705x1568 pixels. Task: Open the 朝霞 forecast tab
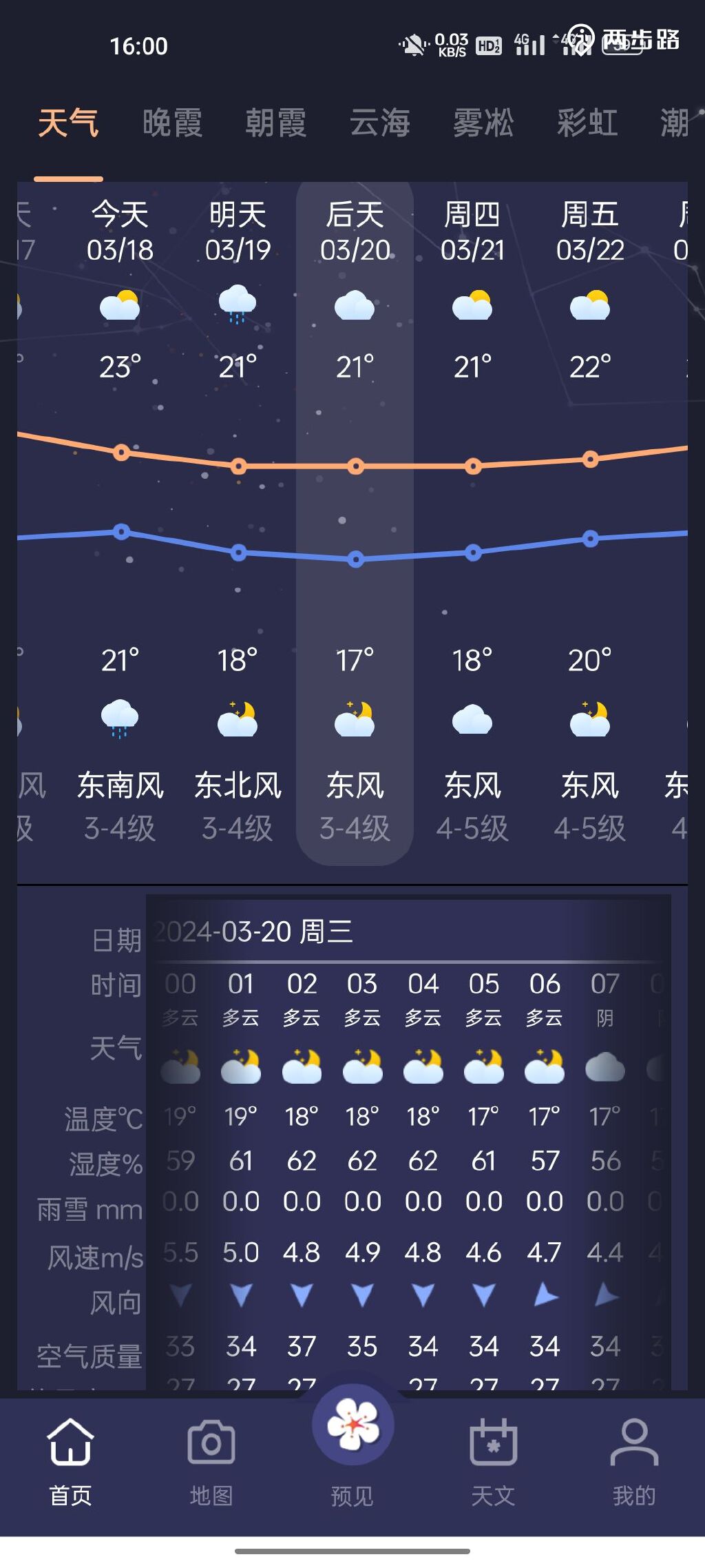pyautogui.click(x=276, y=123)
